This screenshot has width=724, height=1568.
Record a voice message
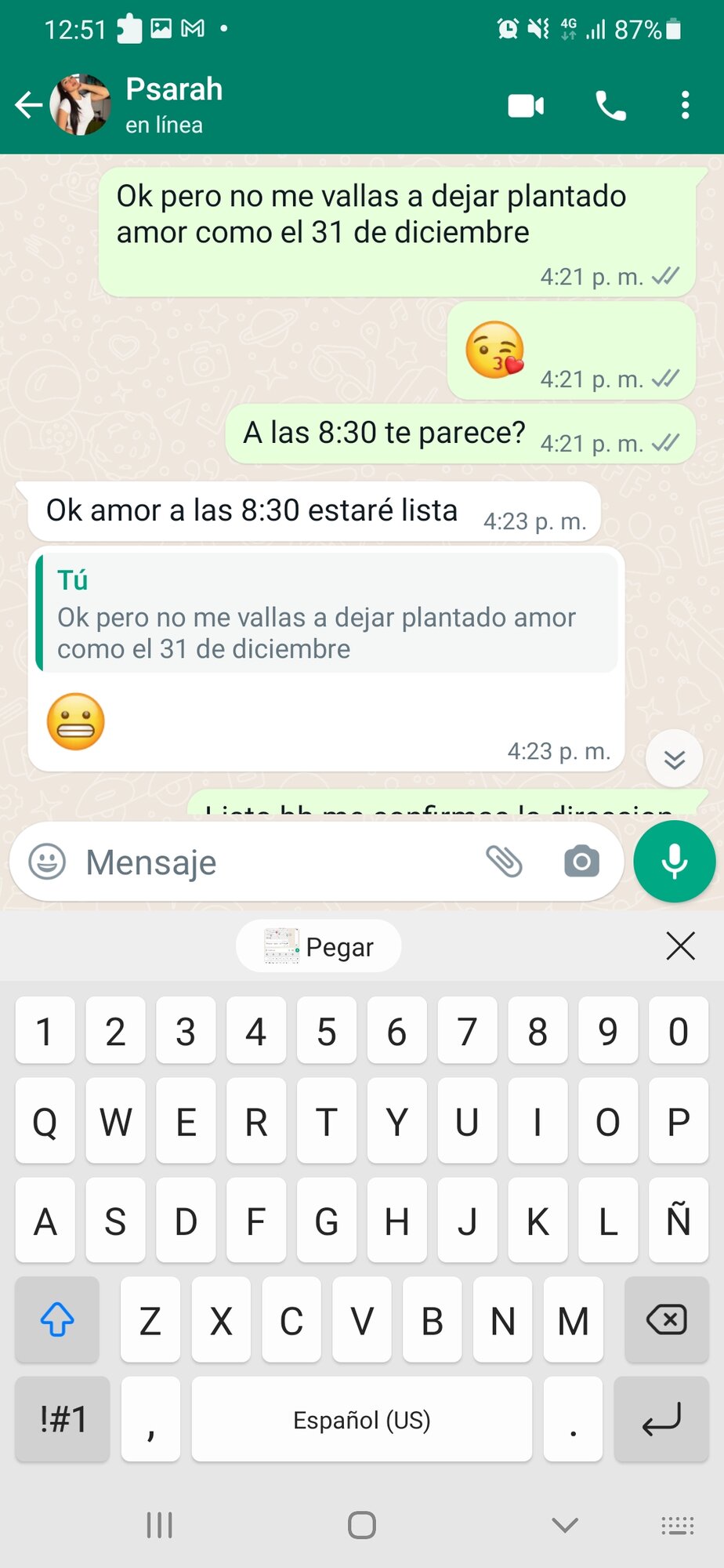coord(674,862)
